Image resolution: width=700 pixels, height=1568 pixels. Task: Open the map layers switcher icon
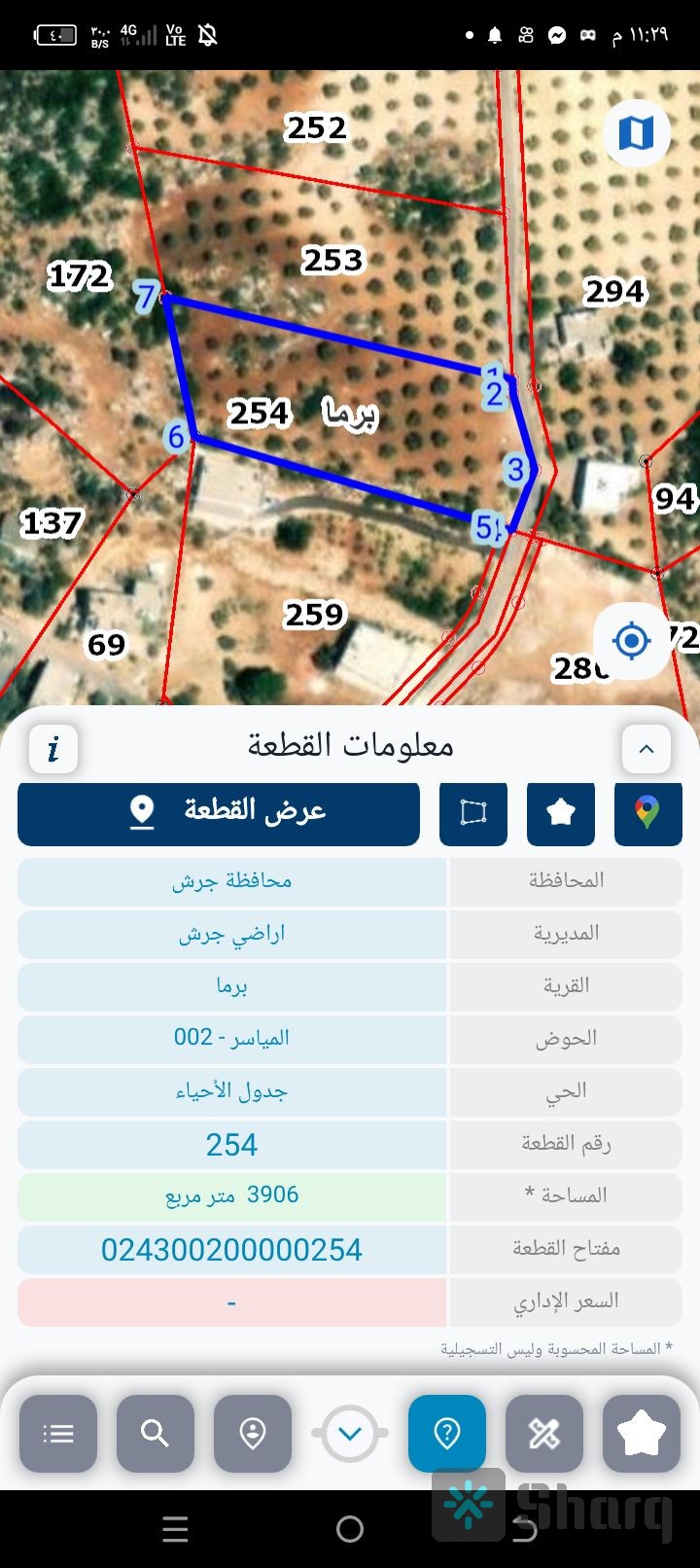[636, 134]
